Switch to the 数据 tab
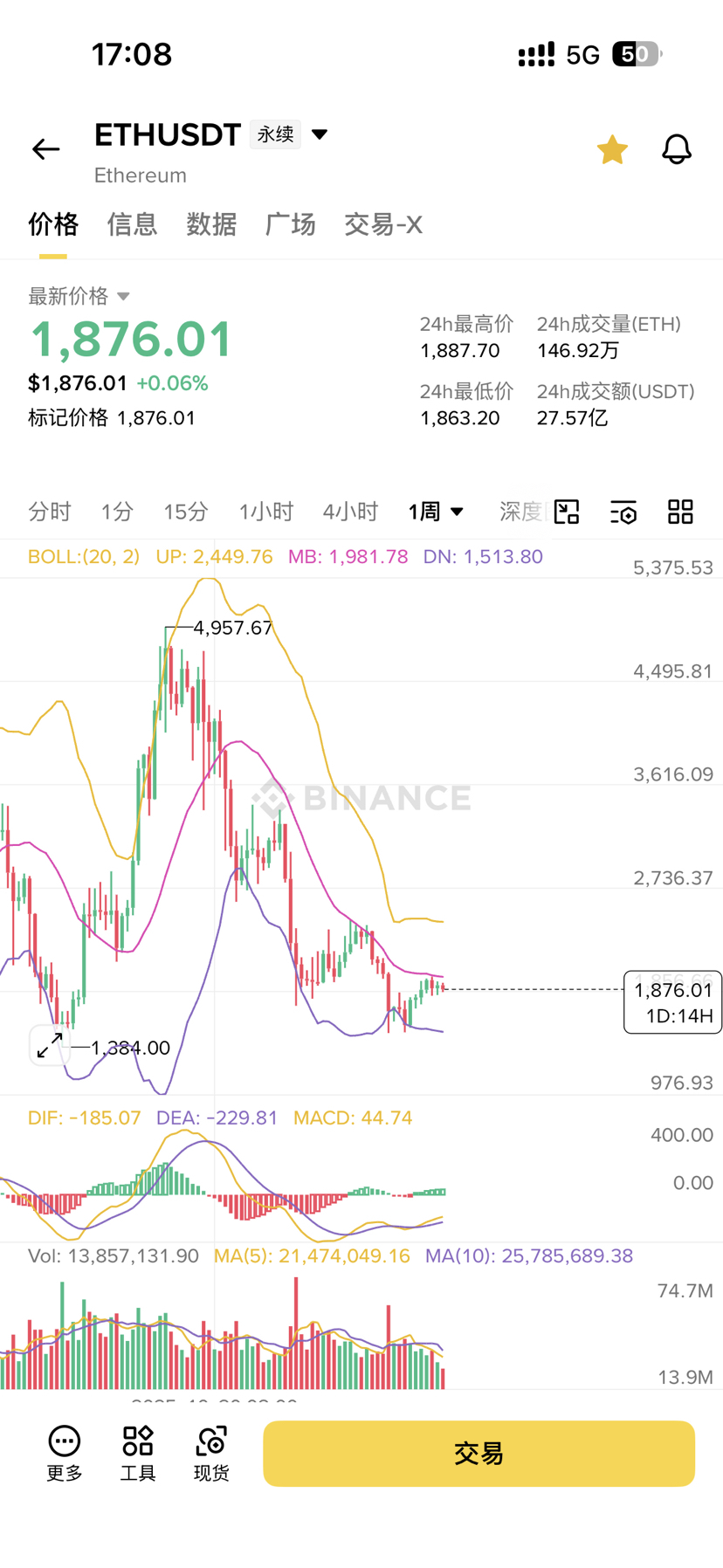The image size is (723, 1568). click(x=211, y=224)
